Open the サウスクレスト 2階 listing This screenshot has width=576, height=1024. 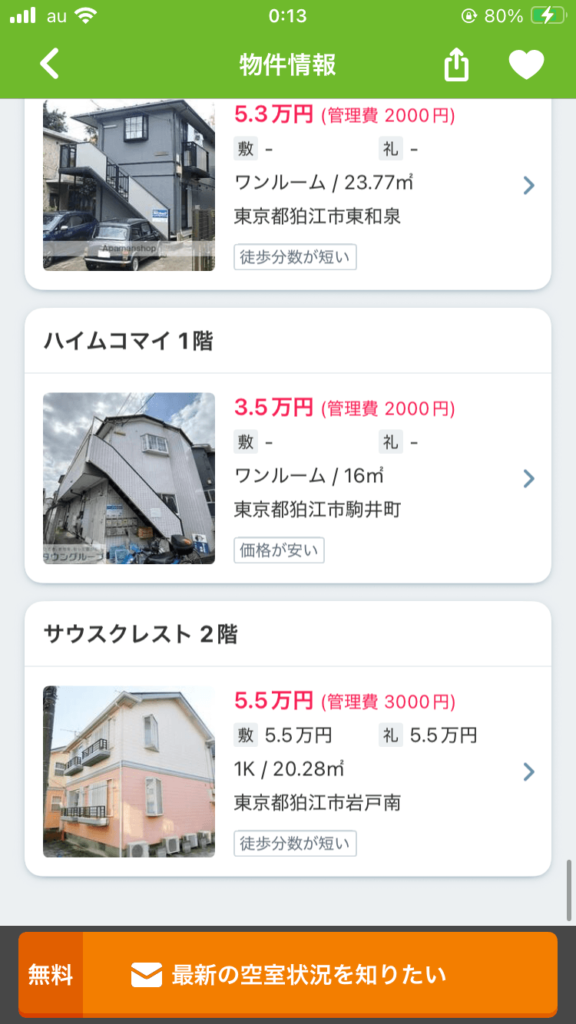pos(288,739)
